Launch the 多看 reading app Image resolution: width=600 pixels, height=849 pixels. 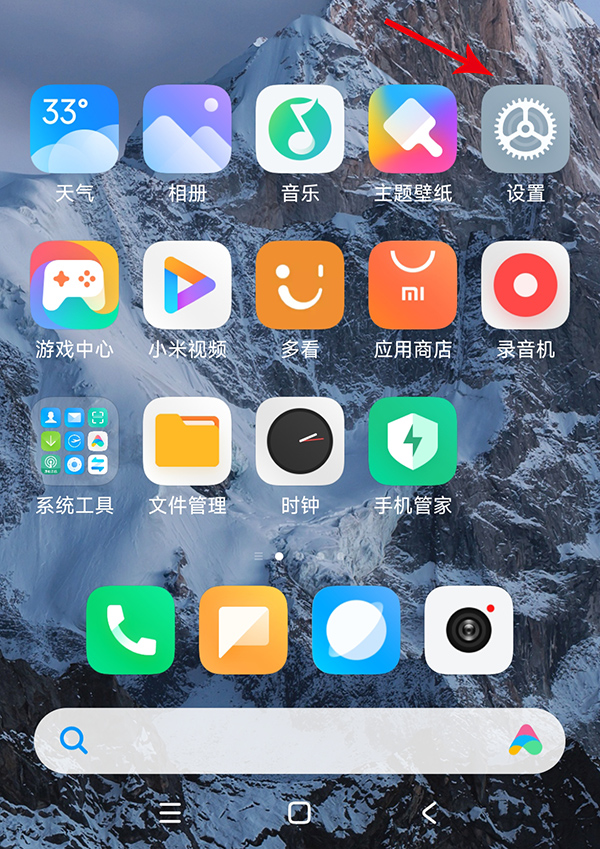300,285
